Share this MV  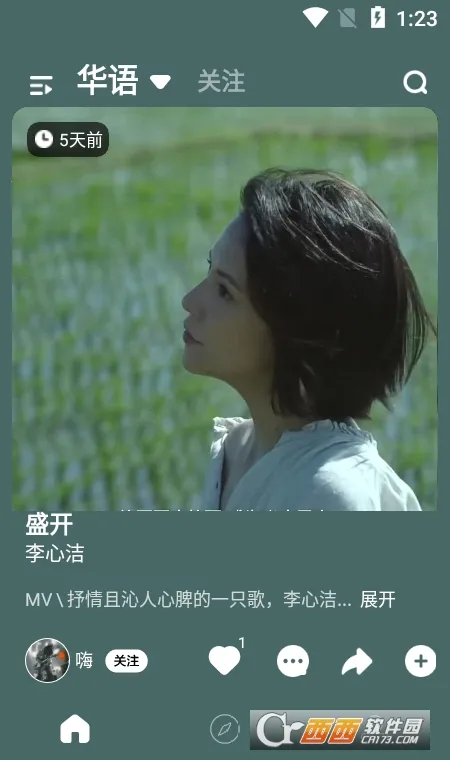(356, 661)
